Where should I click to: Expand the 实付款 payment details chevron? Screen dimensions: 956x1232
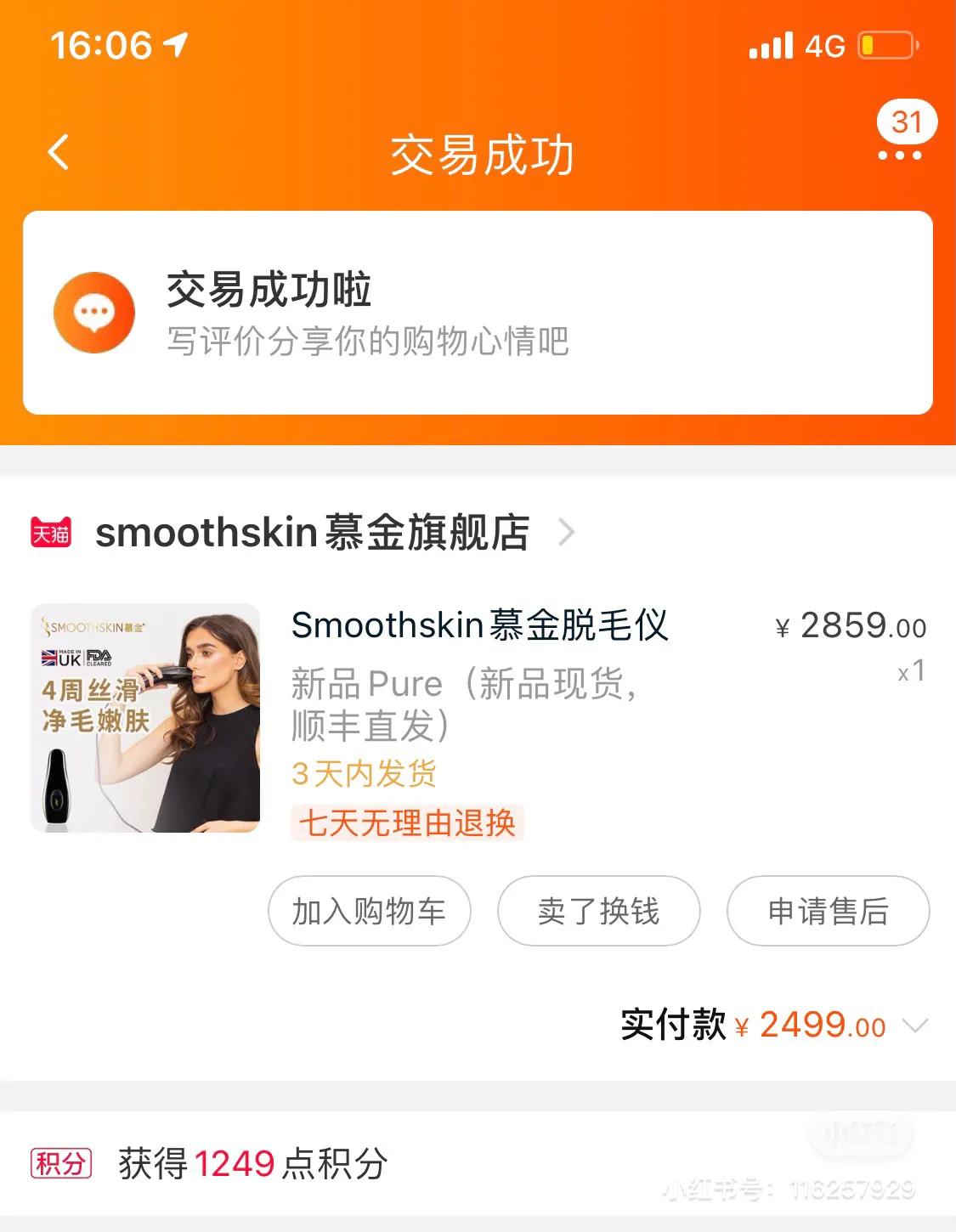915,1026
